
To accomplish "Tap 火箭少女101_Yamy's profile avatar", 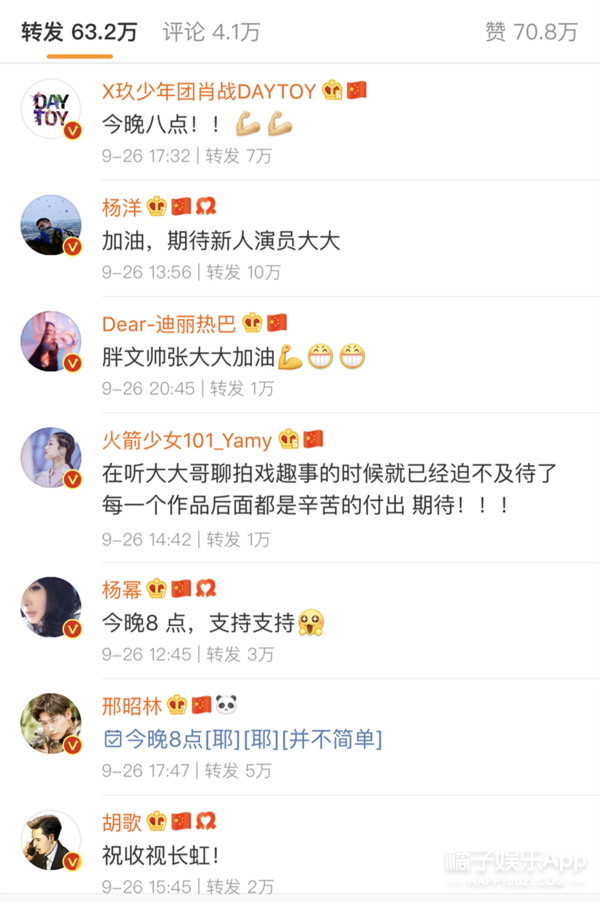I will [51, 457].
